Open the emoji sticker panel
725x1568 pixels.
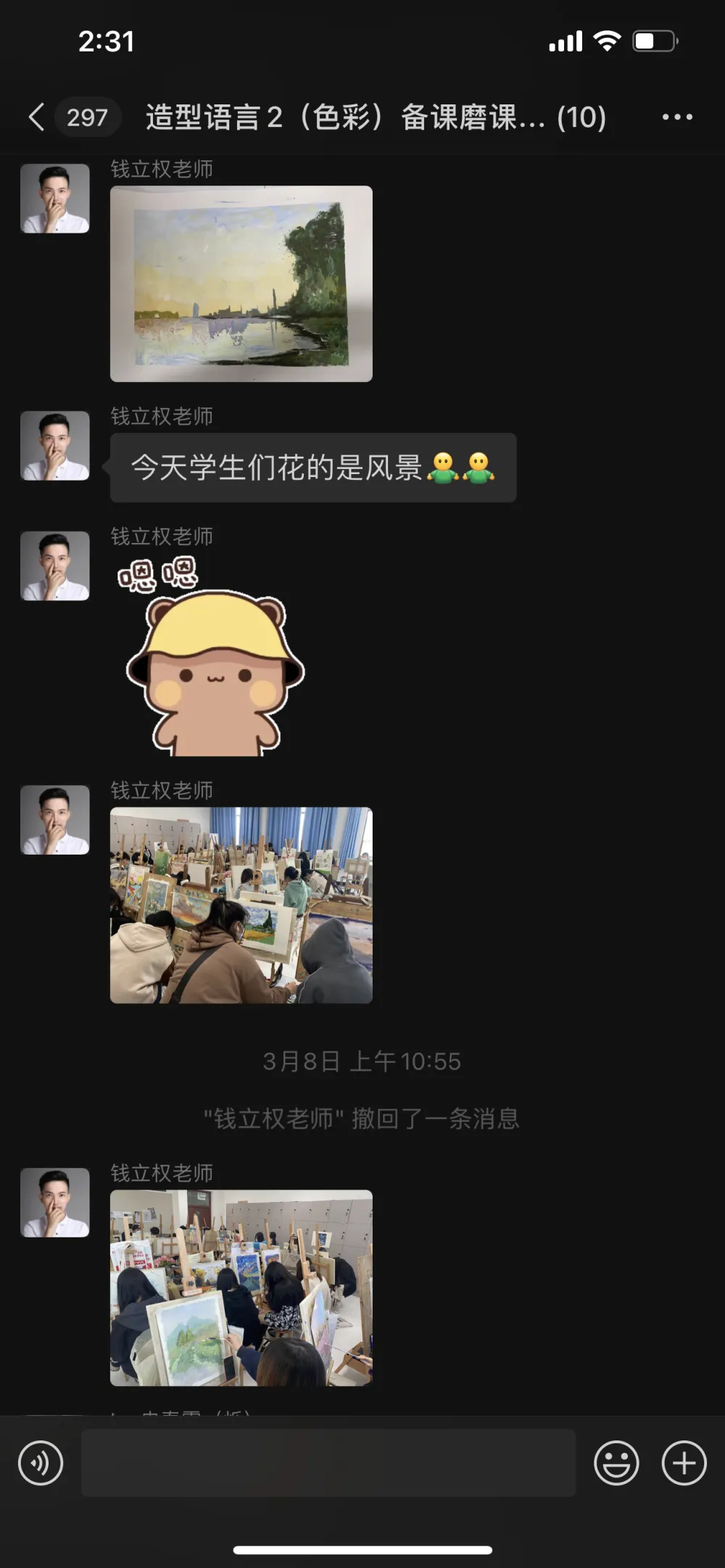(616, 1463)
